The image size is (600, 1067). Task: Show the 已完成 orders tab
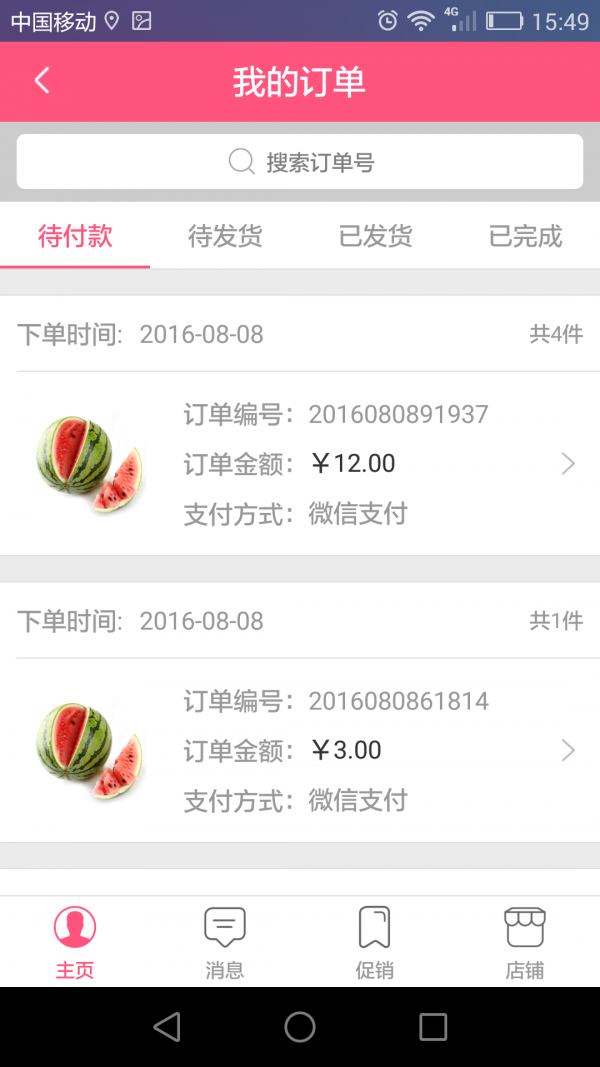pyautogui.click(x=525, y=237)
